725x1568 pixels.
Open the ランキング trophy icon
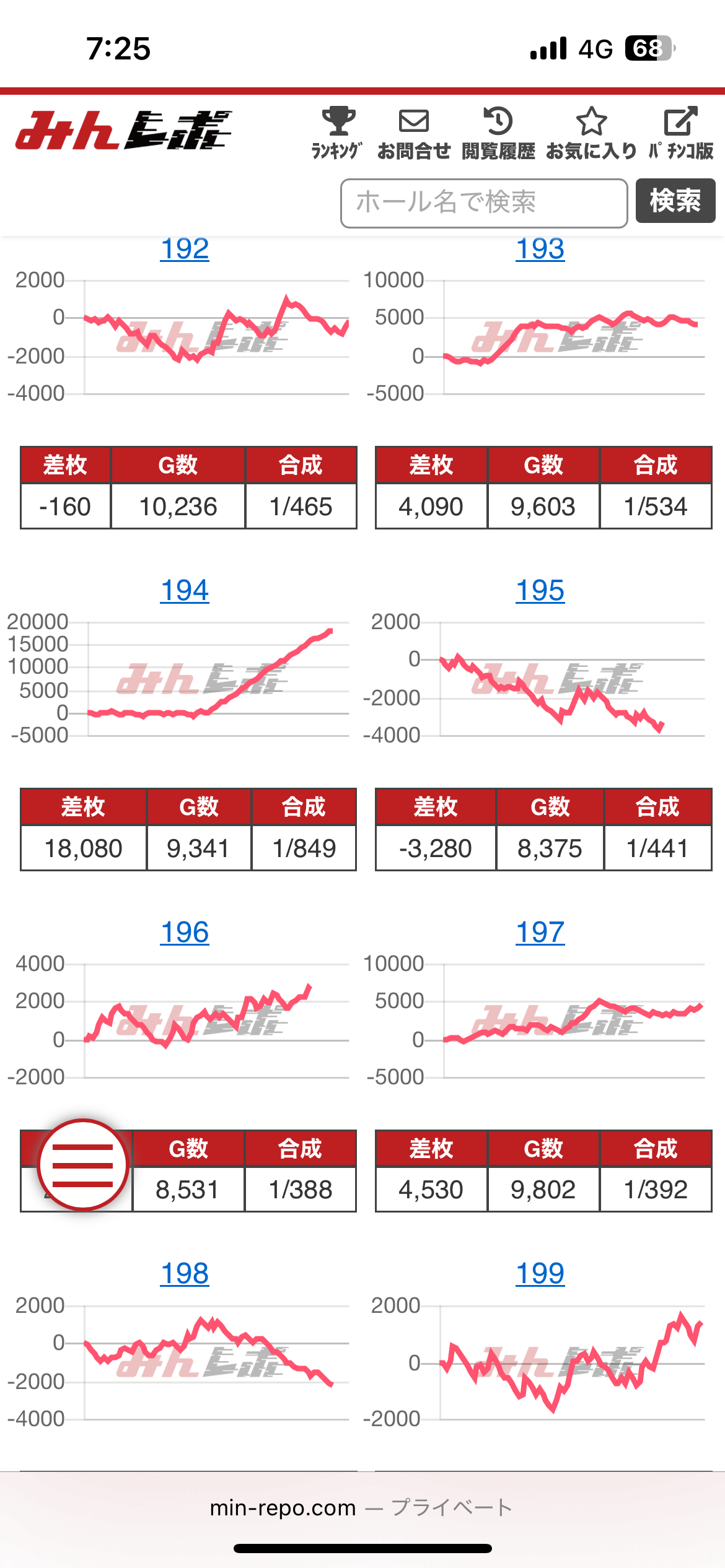click(336, 133)
